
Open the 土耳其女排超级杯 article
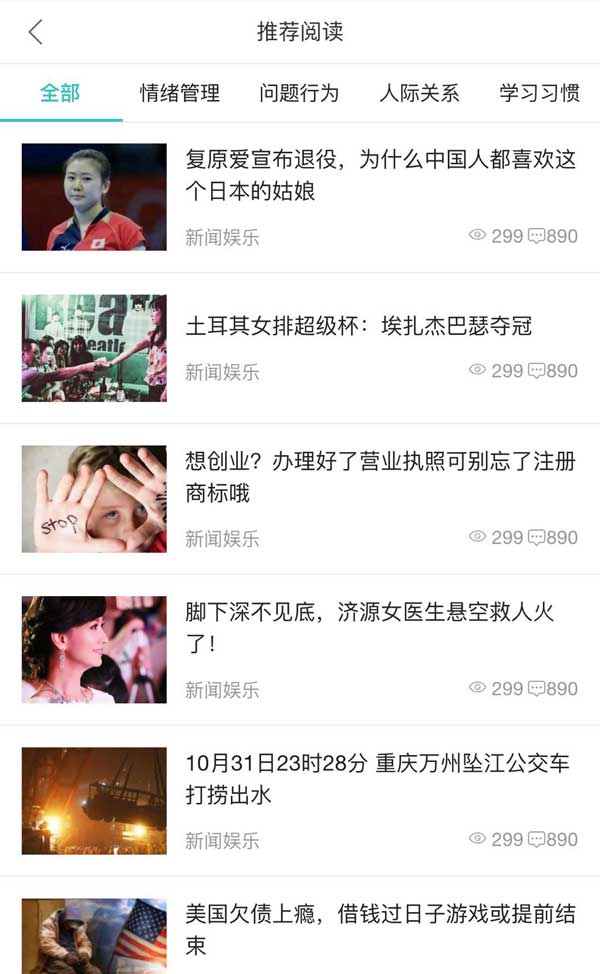pos(358,326)
